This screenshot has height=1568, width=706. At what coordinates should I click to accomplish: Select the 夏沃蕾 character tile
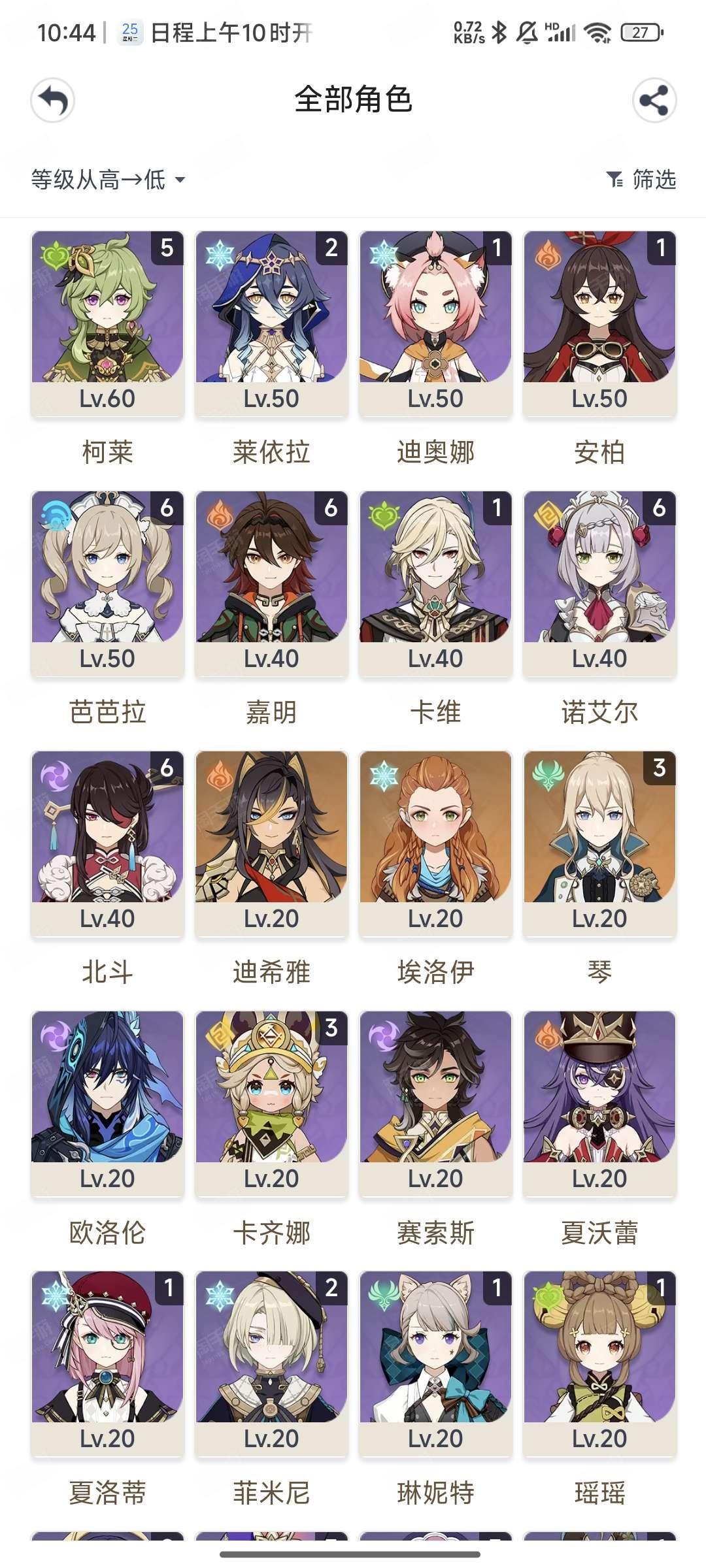599,1103
